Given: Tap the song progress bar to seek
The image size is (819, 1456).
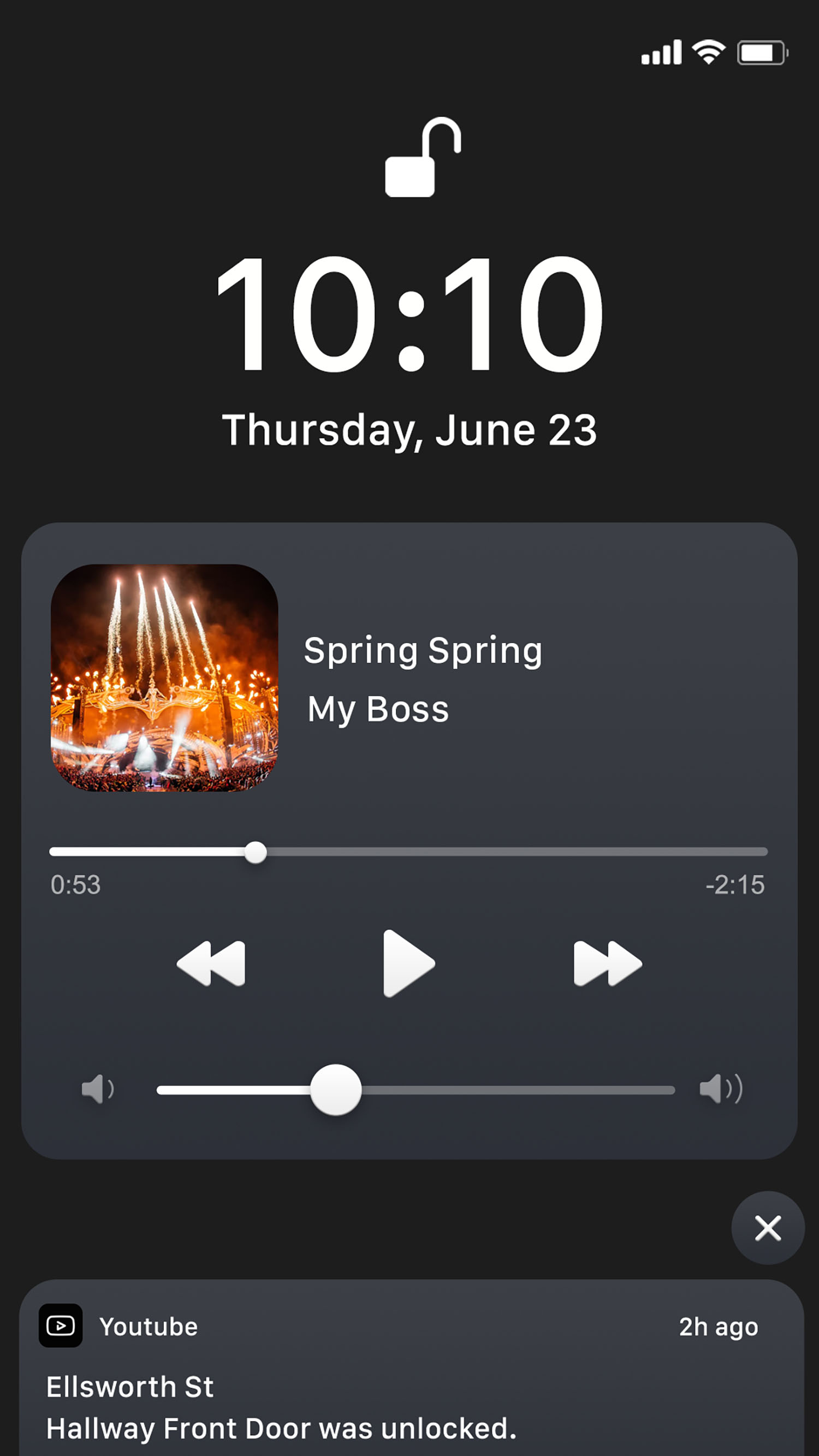Looking at the screenshot, I should click(408, 852).
